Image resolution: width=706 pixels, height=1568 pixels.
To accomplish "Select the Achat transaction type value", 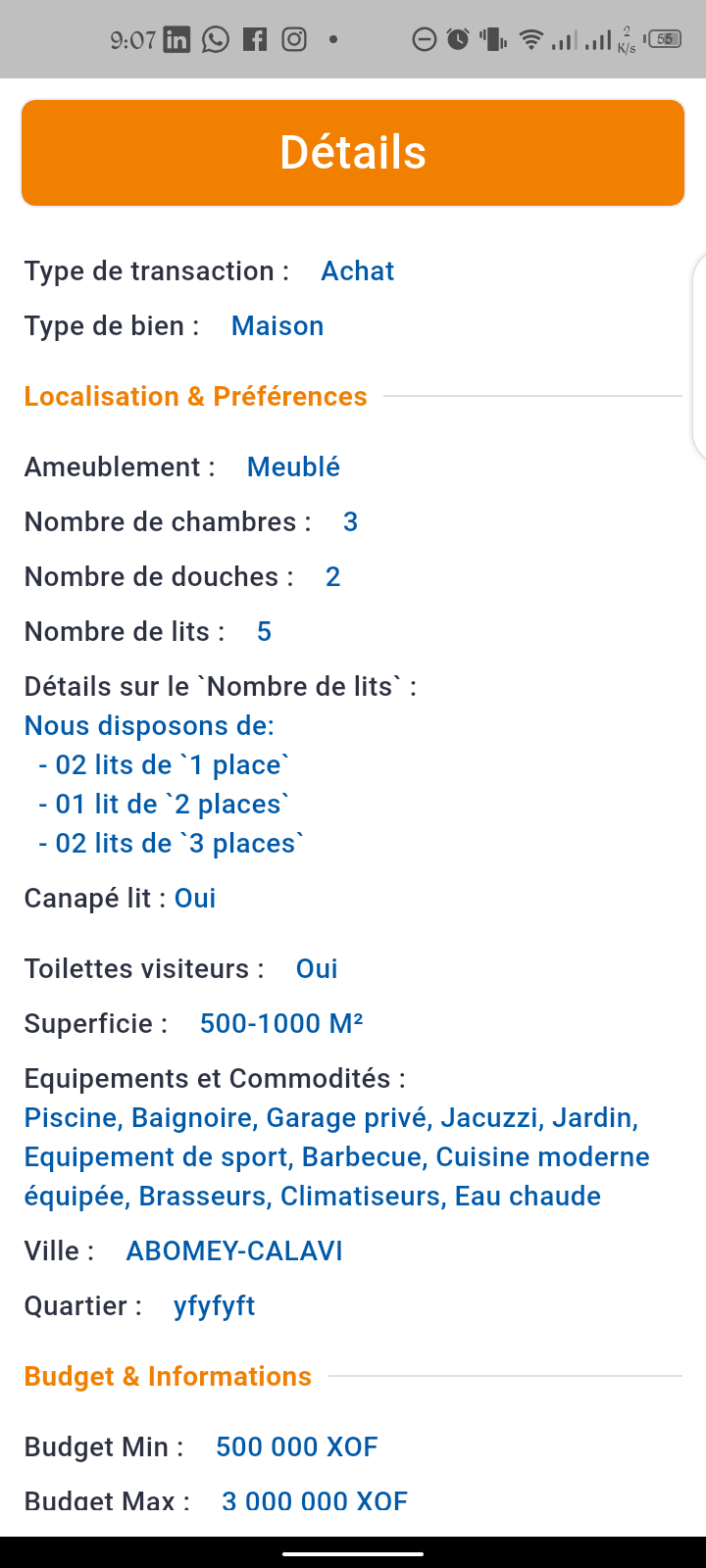I will pos(358,270).
